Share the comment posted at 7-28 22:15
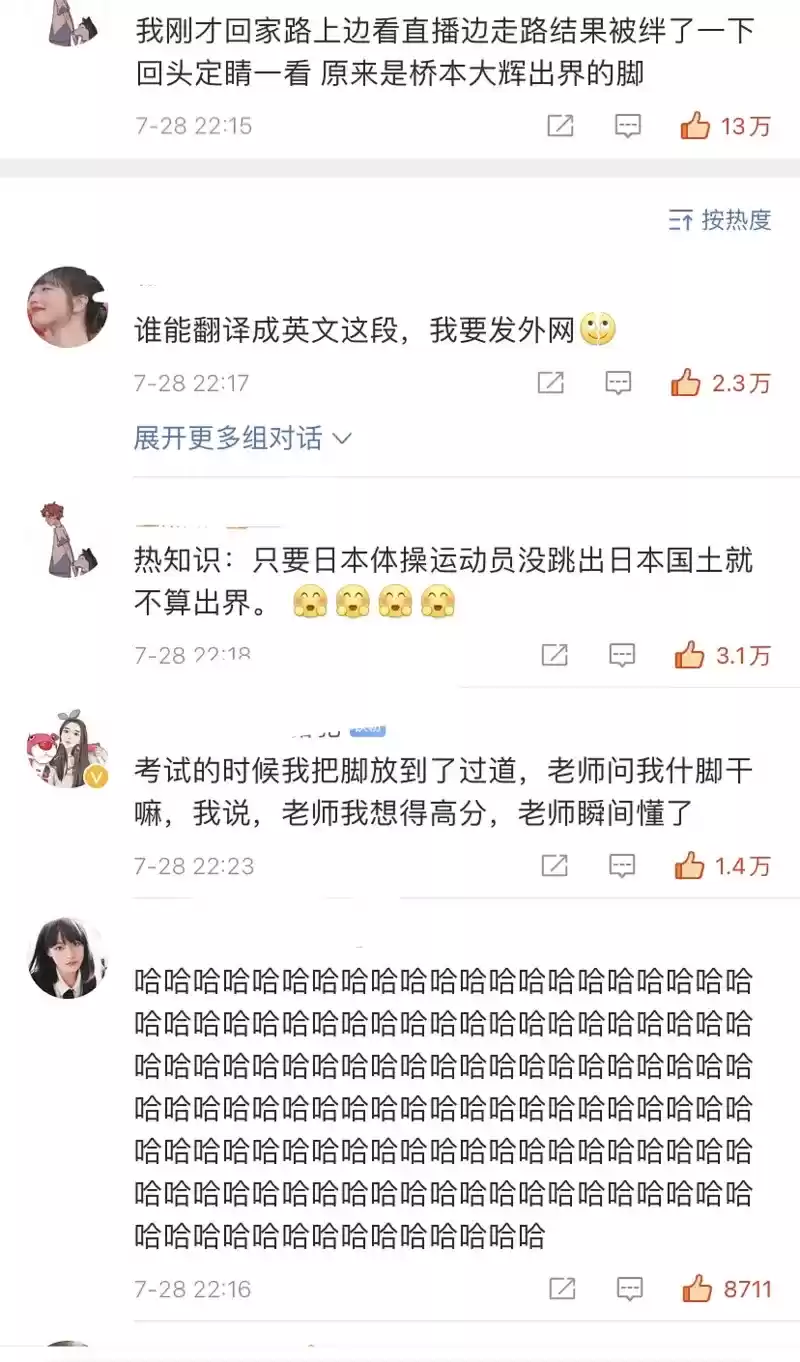This screenshot has width=800, height=1362. point(560,126)
